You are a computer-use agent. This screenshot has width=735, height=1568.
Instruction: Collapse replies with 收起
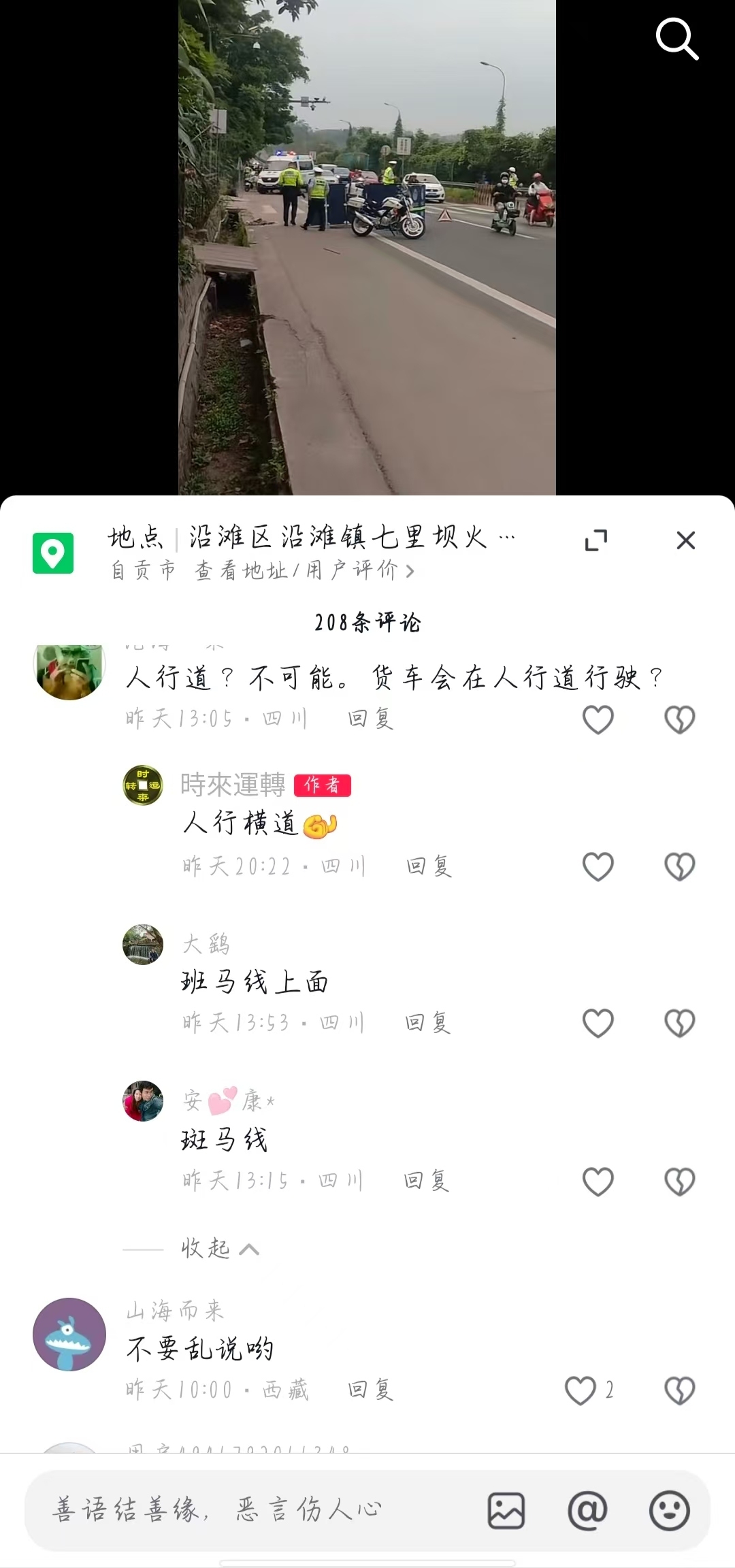219,1249
